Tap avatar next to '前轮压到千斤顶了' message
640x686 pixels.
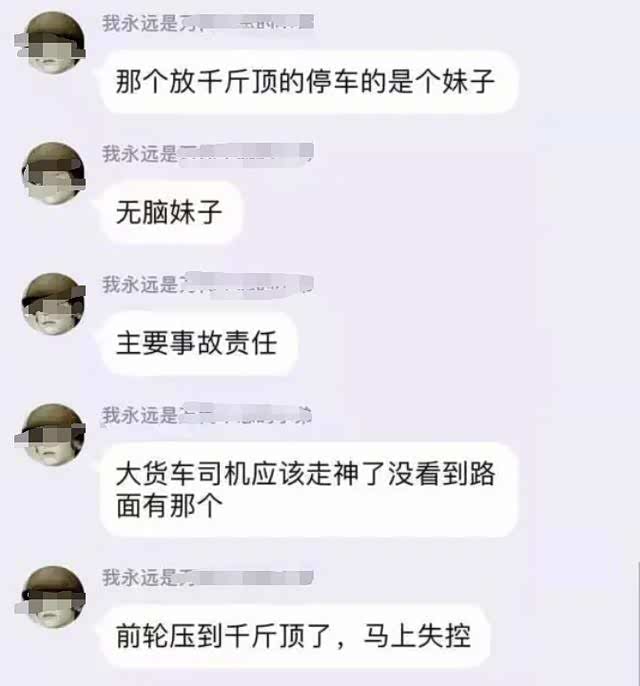[53, 598]
